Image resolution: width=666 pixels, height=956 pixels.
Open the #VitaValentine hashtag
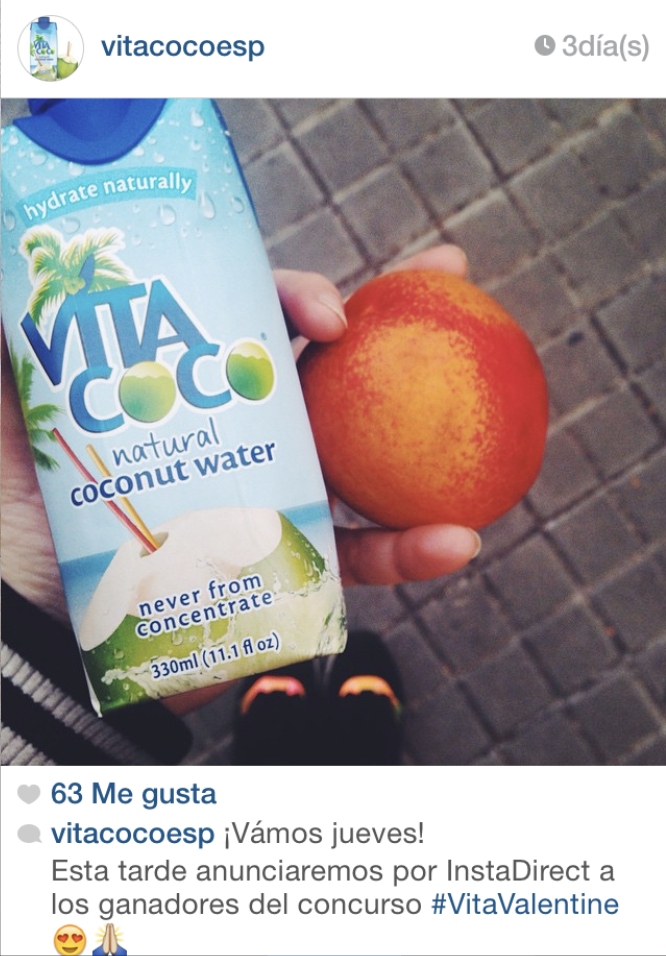(x=525, y=906)
